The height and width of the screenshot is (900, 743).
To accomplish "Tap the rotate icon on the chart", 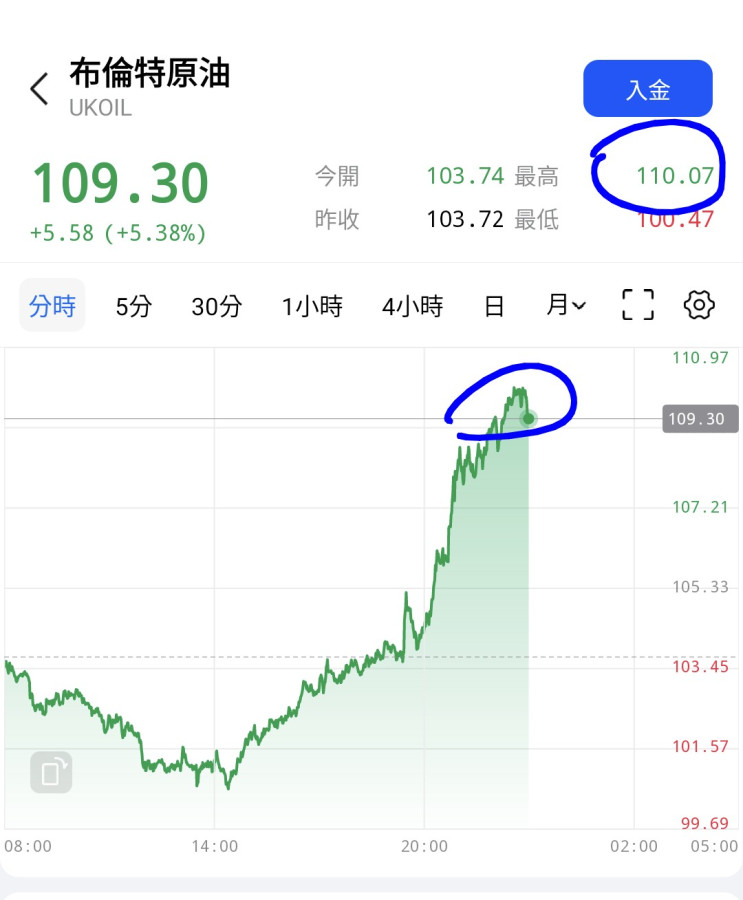I will click(51, 772).
